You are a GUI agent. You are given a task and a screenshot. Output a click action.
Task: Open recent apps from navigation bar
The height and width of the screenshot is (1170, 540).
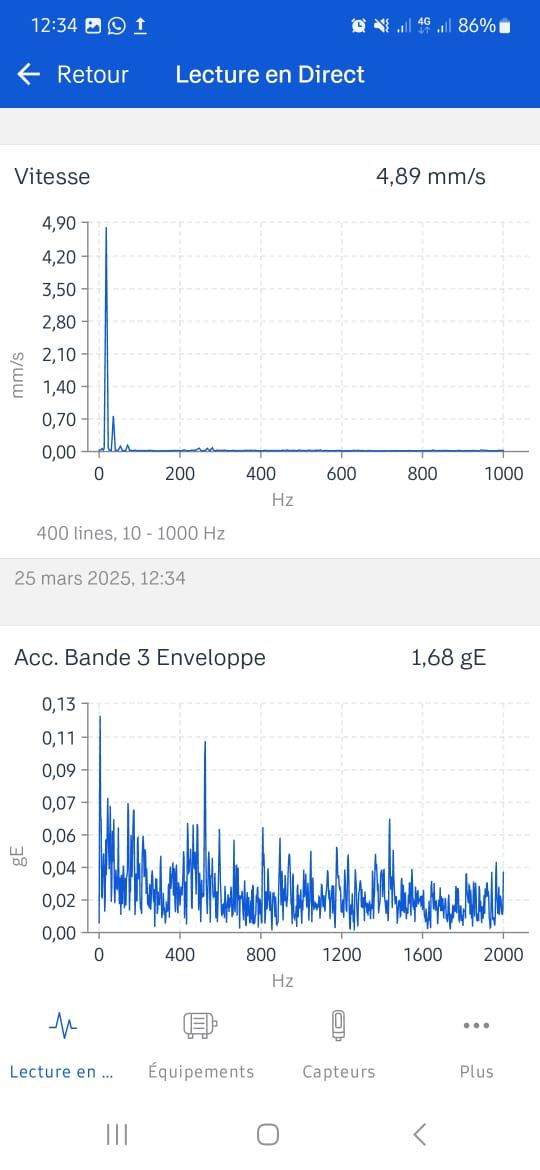pos(117,1134)
